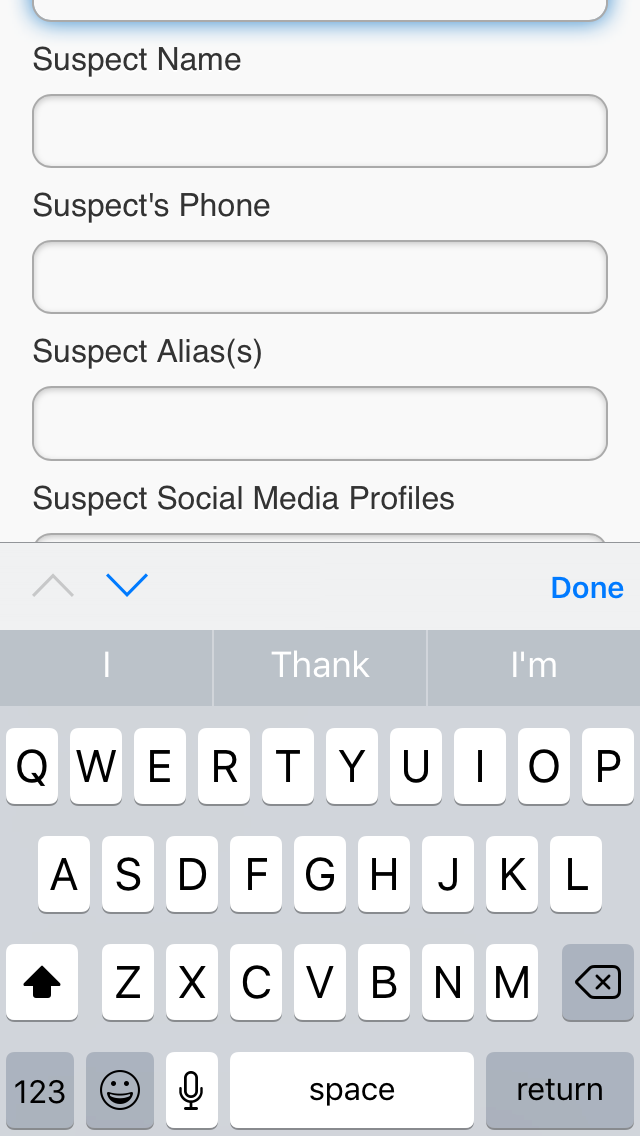Viewport: 640px width, 1136px height.
Task: Hit the return key
Action: tap(560, 1090)
